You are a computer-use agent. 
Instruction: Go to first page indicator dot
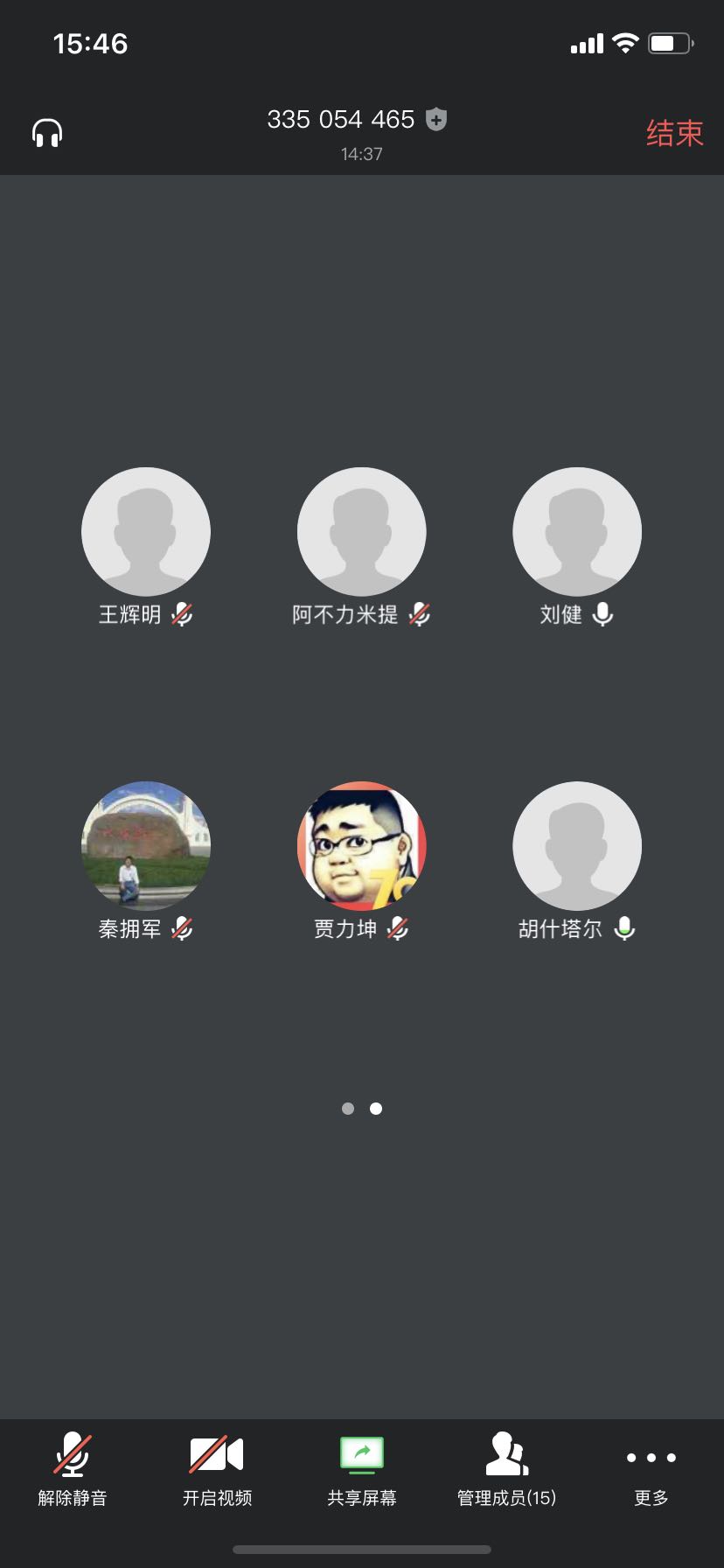(x=348, y=1109)
